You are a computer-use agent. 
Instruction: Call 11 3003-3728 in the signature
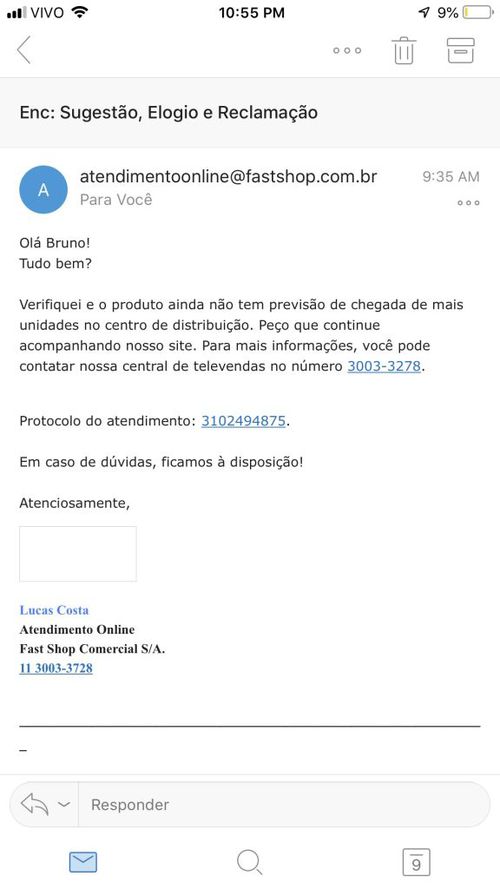56,668
